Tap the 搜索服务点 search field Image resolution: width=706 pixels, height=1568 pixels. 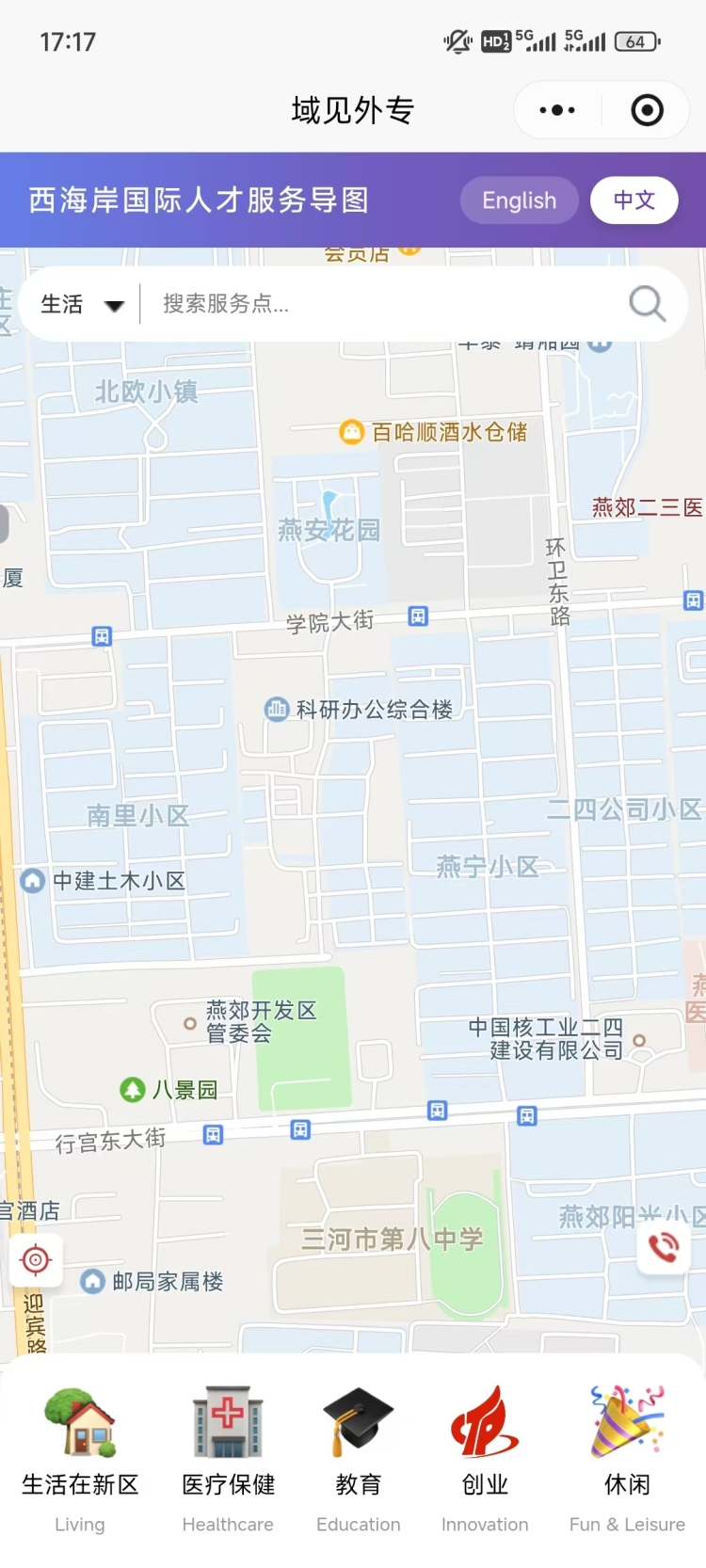click(x=377, y=304)
